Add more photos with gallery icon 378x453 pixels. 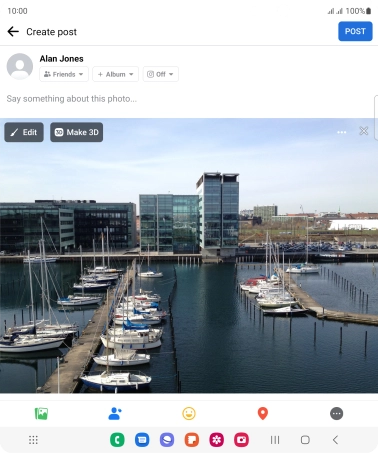[x=41, y=414]
